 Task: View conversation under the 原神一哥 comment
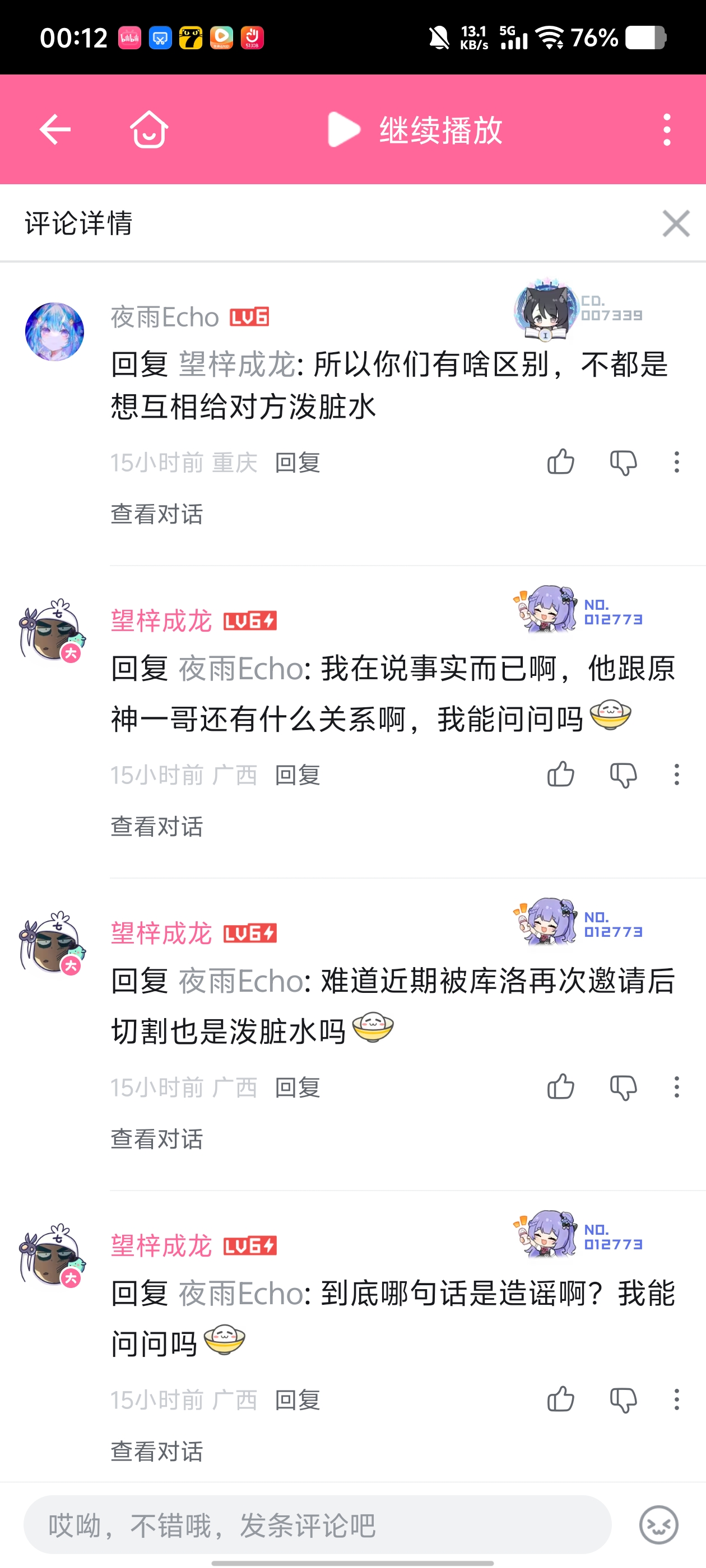pyautogui.click(x=156, y=827)
